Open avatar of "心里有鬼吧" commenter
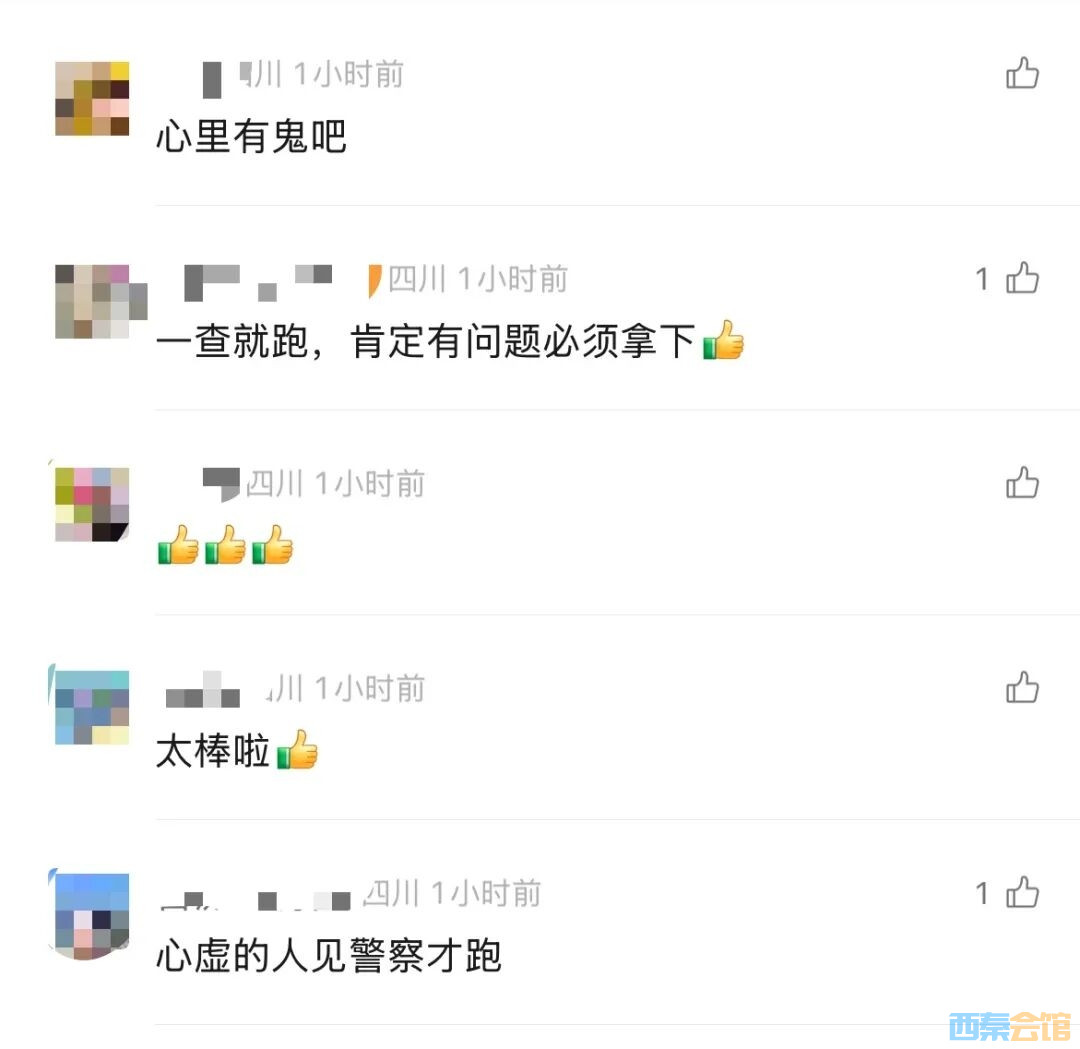 coord(92,98)
